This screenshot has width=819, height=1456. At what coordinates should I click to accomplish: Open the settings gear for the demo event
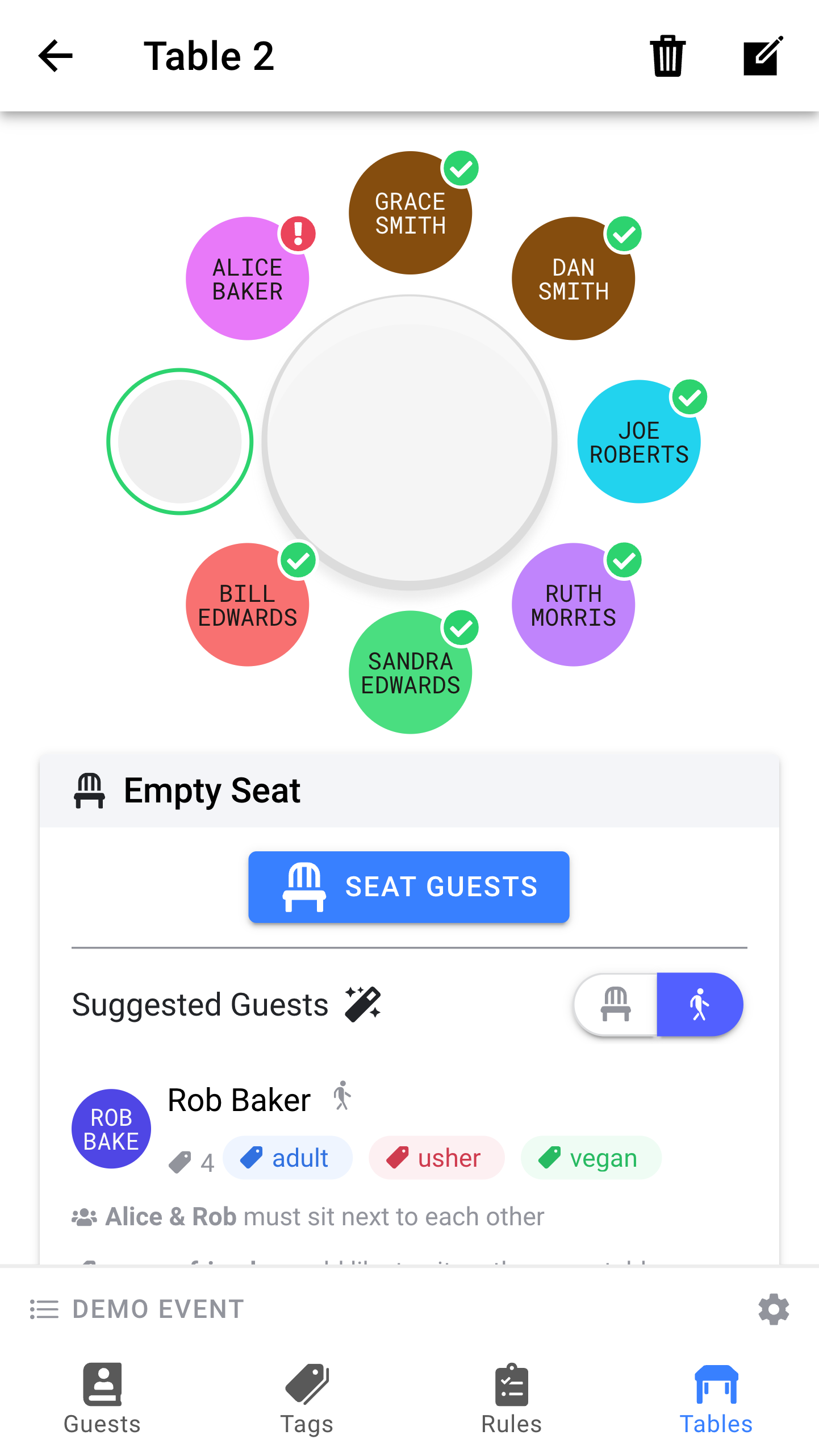pyautogui.click(x=774, y=1309)
